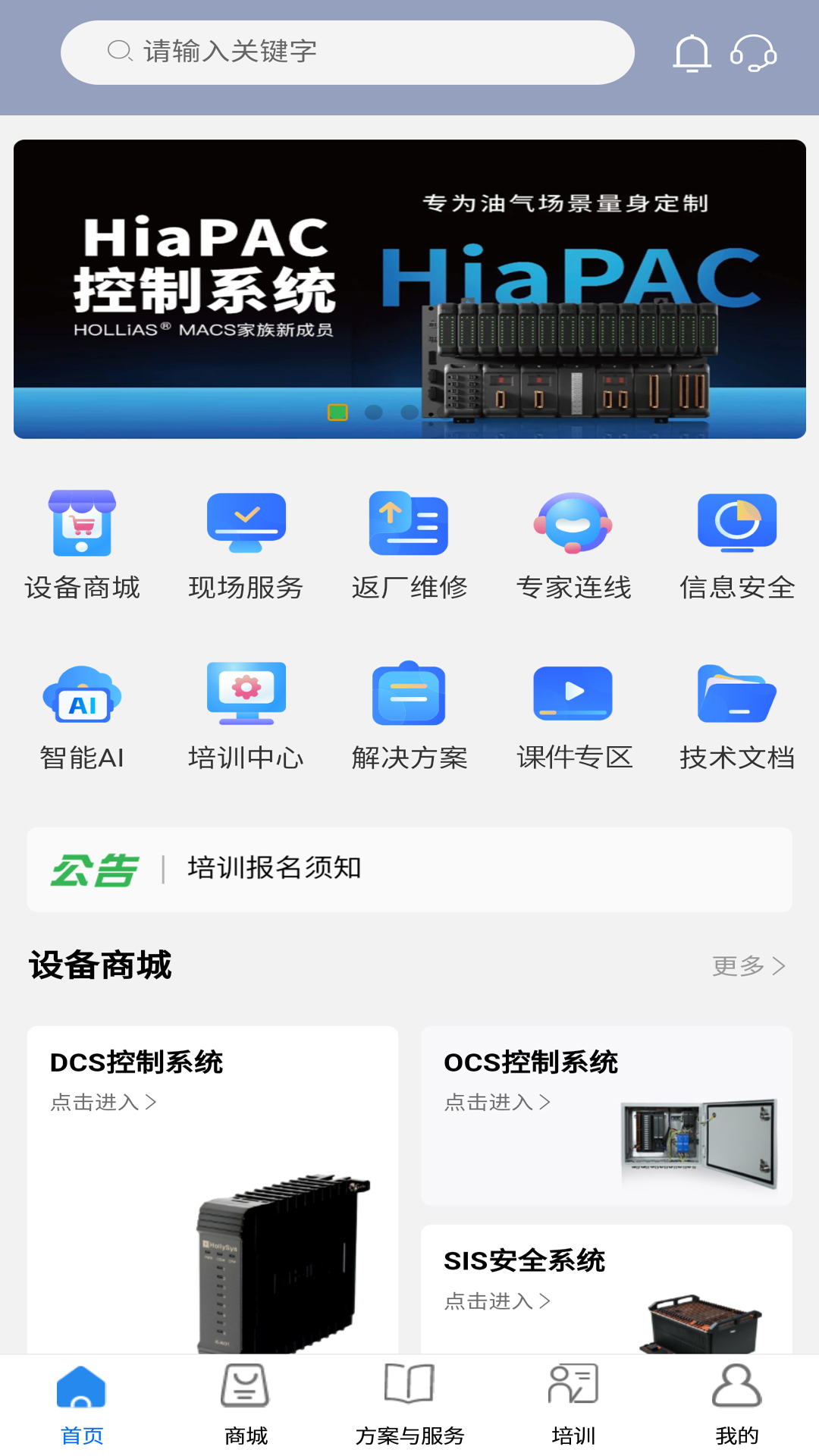Open customer service headset icon
Screen dimensions: 819x1456
point(753,53)
